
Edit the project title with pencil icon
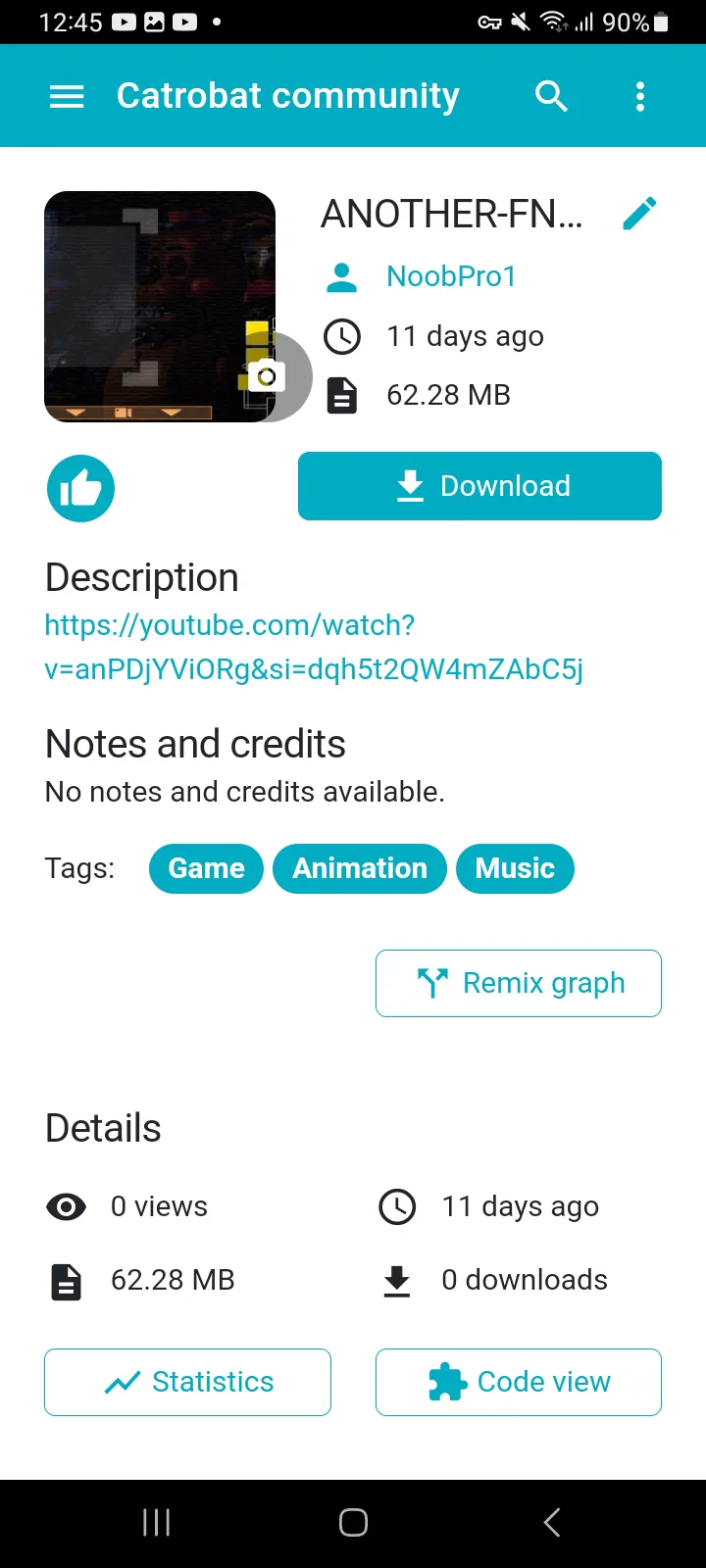tap(640, 213)
